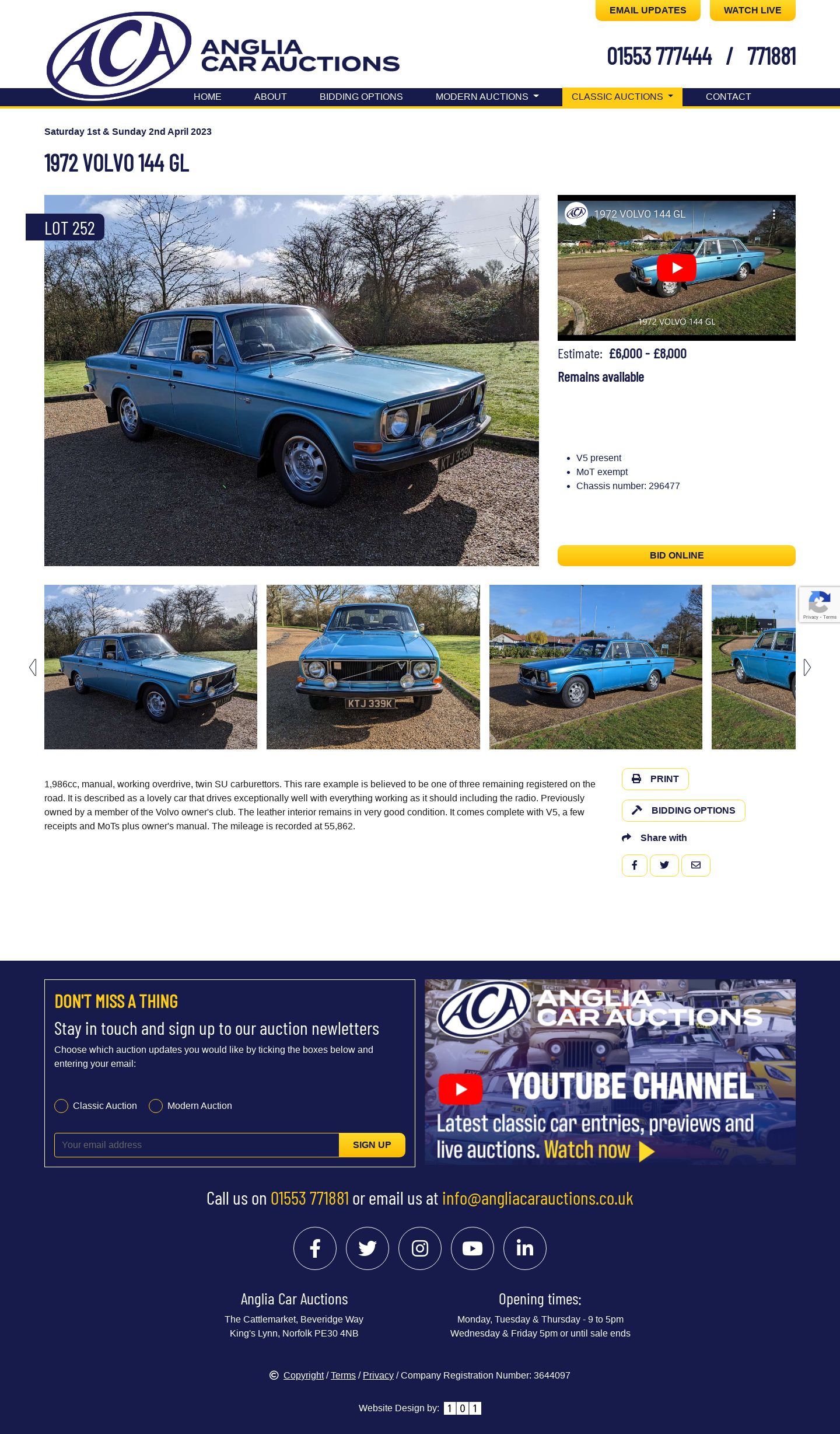
Task: Select the Modern Auction newsletter option
Action: pos(156,1106)
